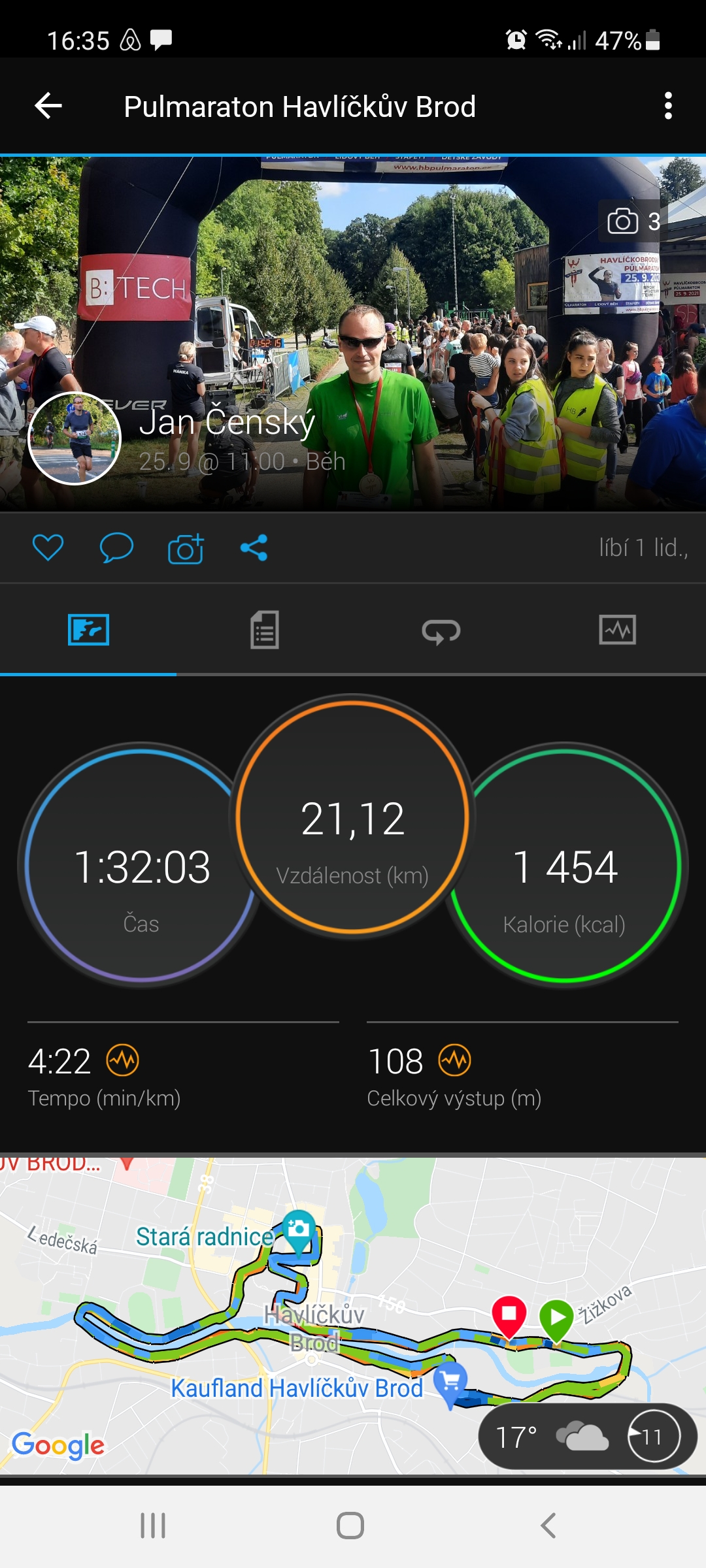Image resolution: width=706 pixels, height=1568 pixels.
Task: Open the activity photos counter
Action: click(x=632, y=221)
